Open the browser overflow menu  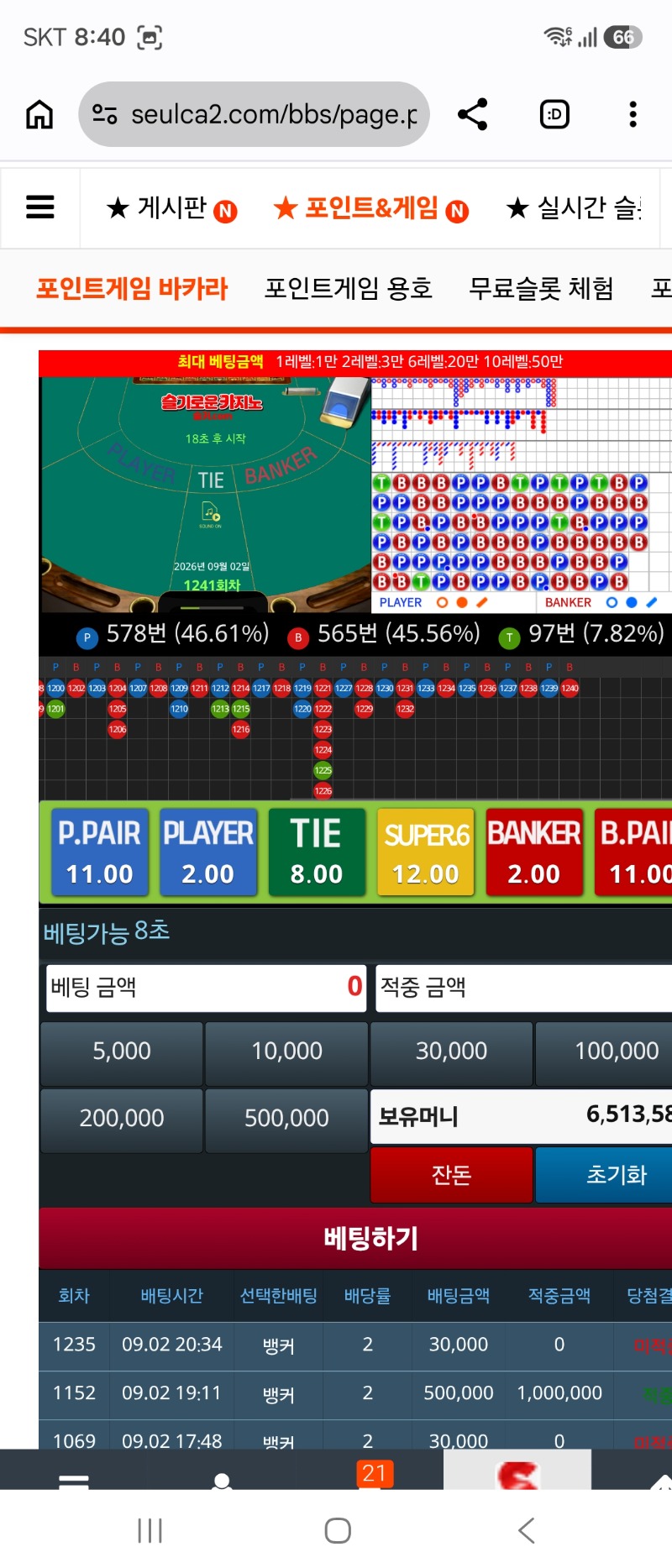point(633,114)
